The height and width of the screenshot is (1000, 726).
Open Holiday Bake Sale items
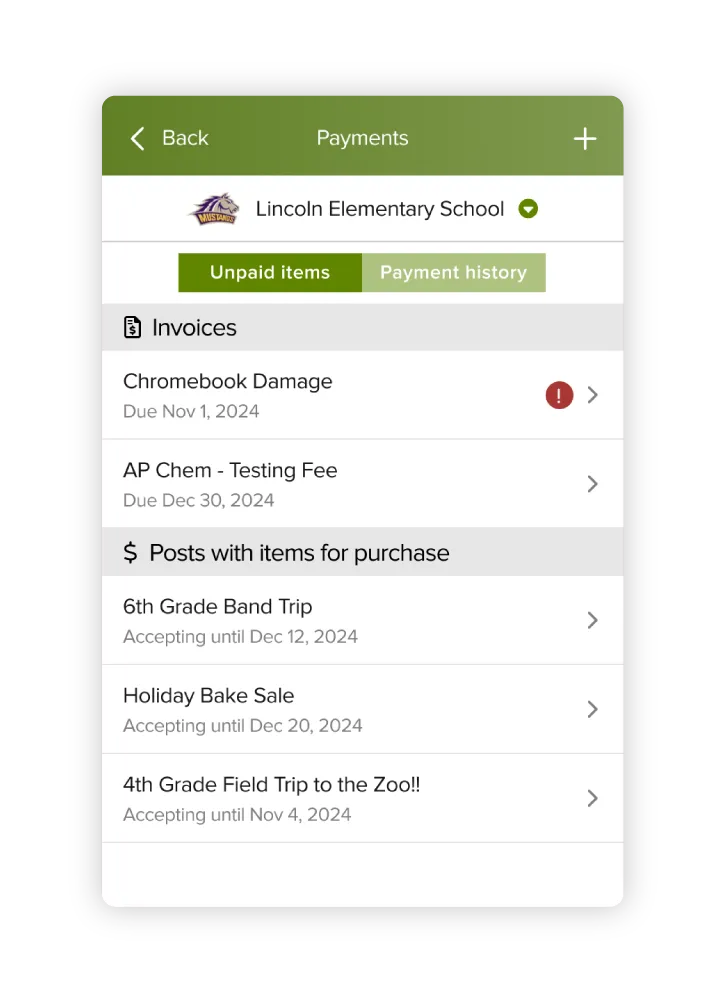pyautogui.click(x=362, y=709)
